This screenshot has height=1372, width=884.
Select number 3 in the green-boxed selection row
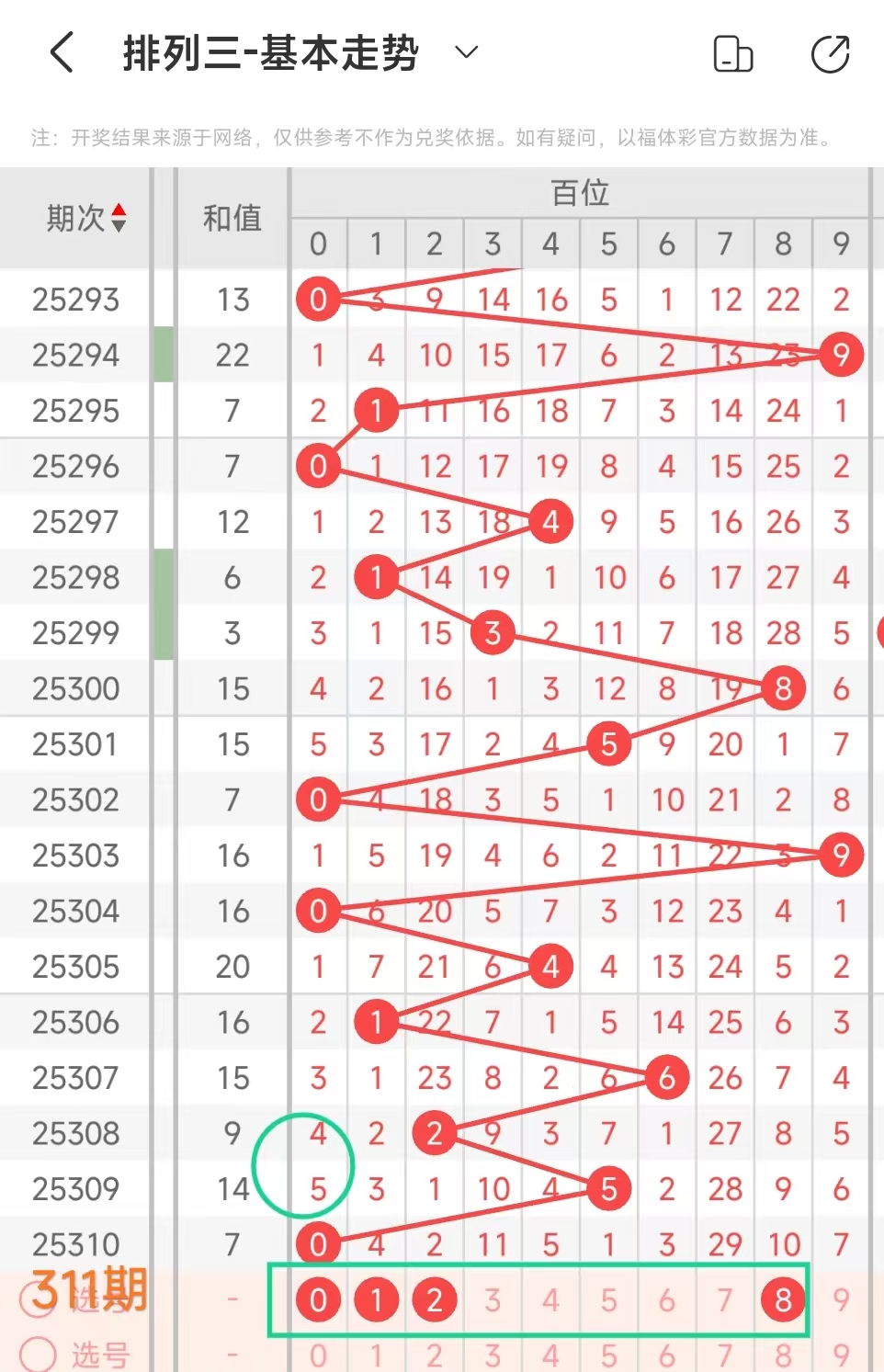click(493, 1300)
